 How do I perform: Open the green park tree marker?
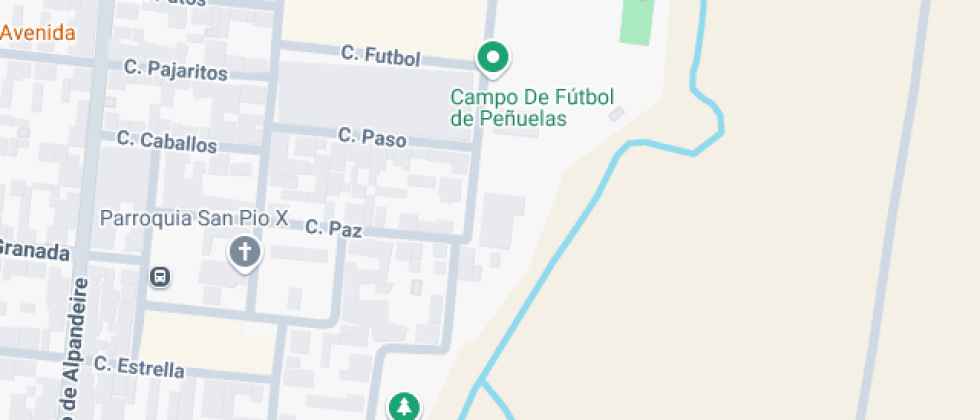pos(404,407)
